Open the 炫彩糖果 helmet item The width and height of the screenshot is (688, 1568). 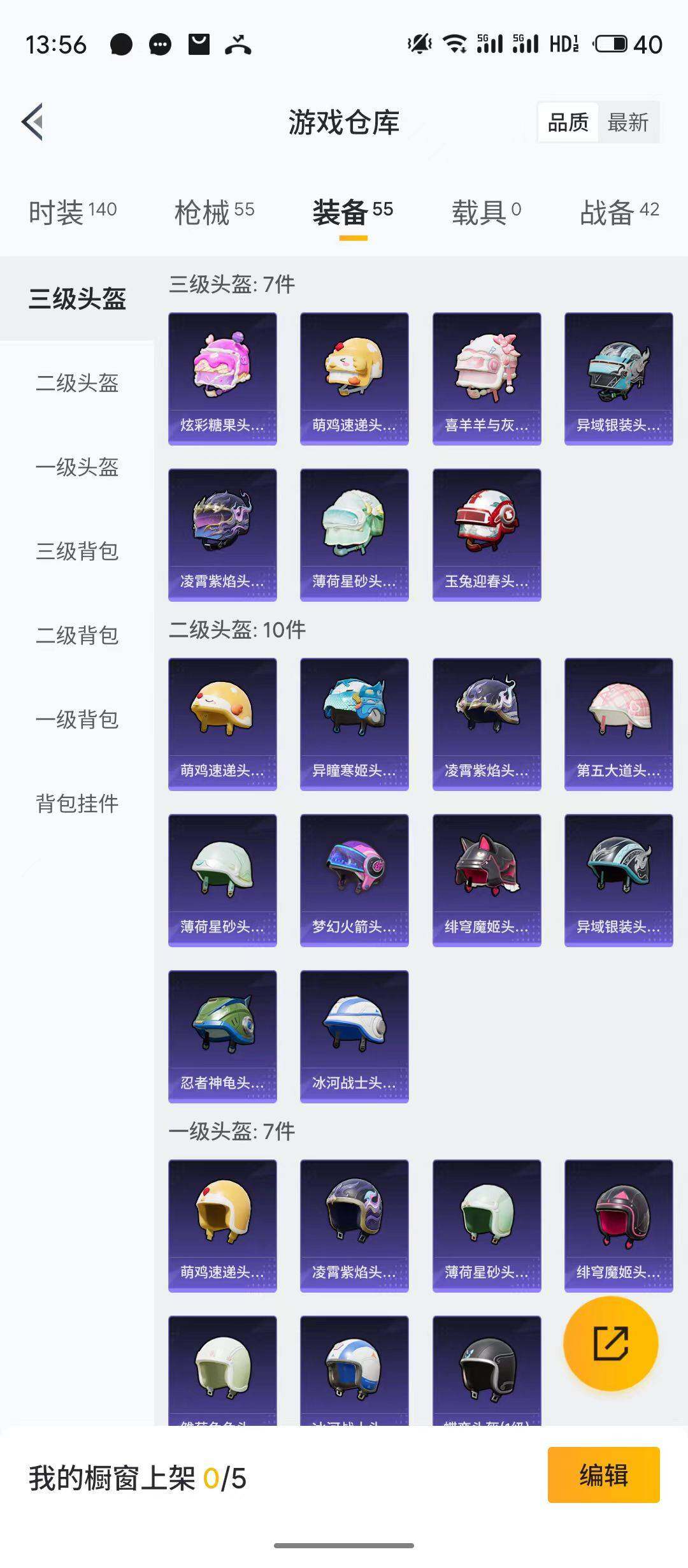(x=222, y=379)
